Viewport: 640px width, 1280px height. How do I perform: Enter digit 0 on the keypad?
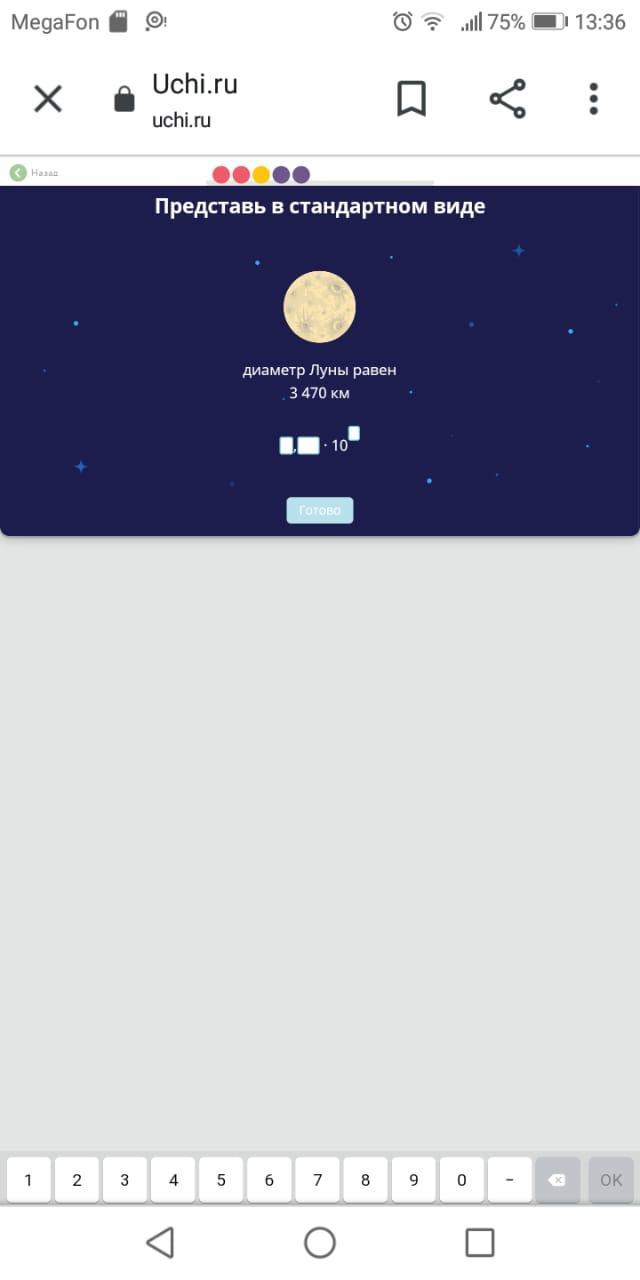pyautogui.click(x=462, y=1180)
